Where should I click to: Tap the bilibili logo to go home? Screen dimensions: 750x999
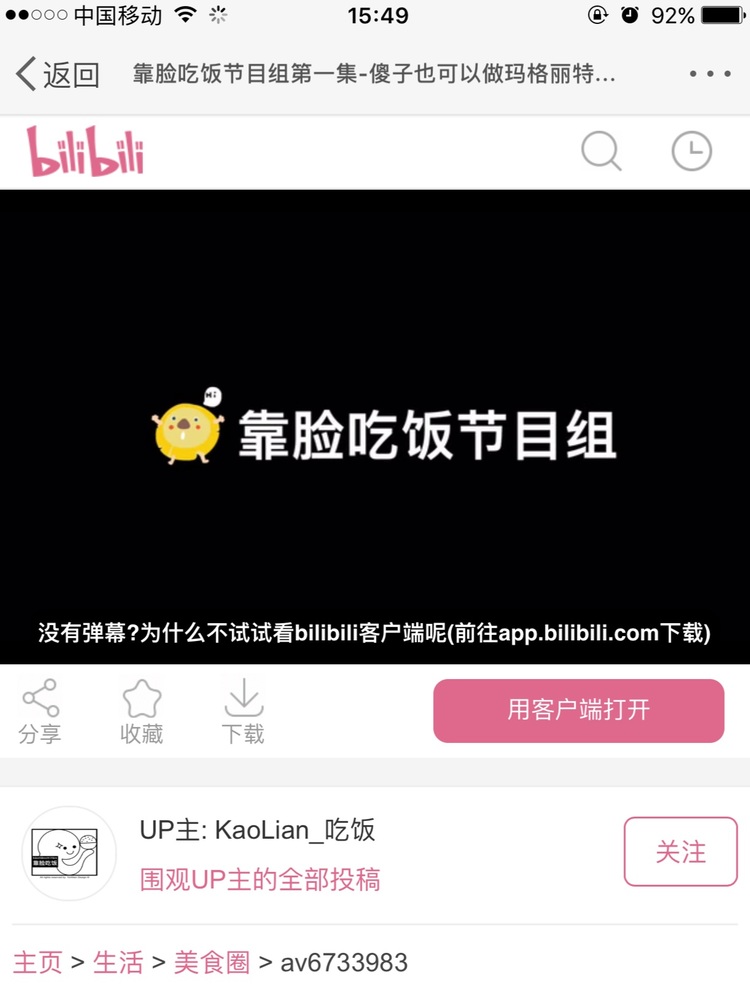coord(85,152)
